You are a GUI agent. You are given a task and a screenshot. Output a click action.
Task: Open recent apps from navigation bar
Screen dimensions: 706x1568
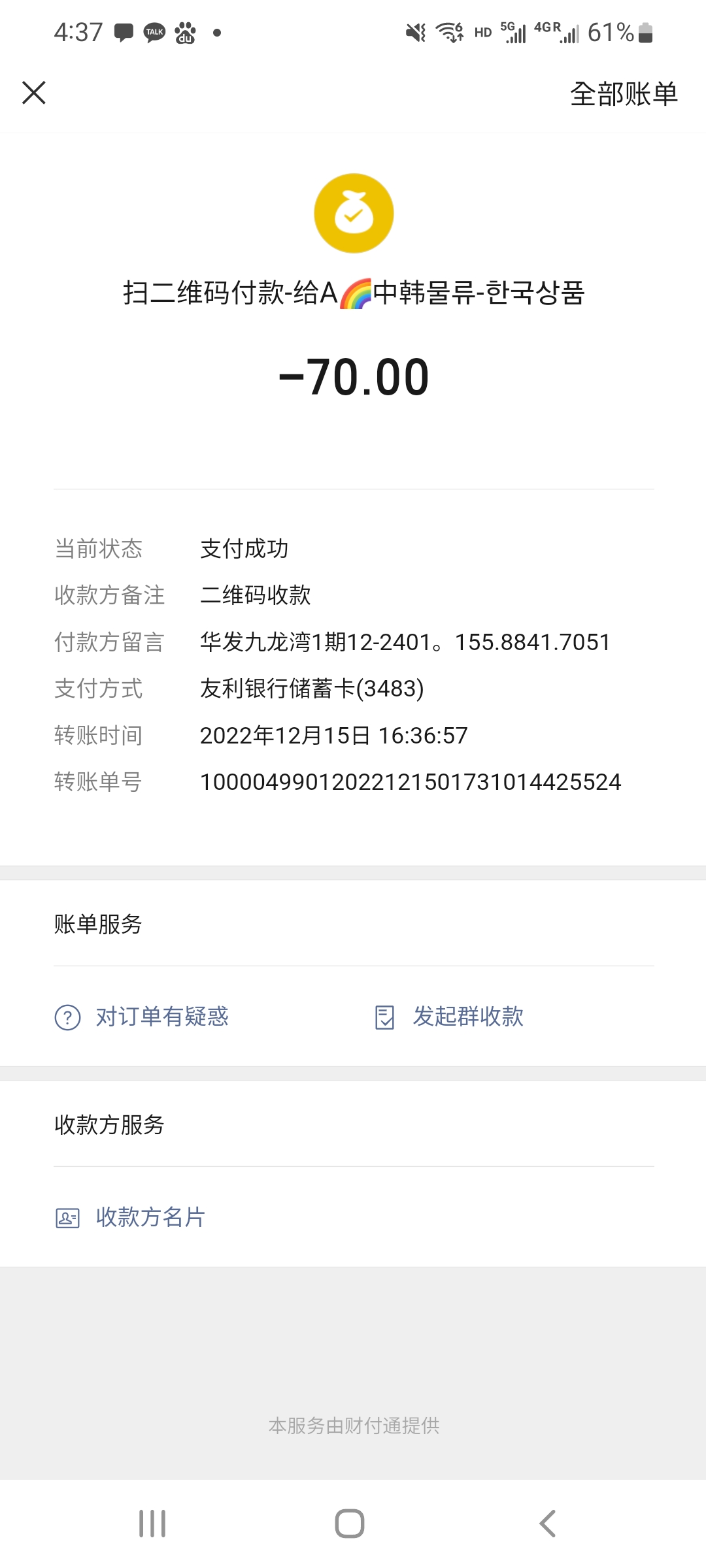(152, 1524)
